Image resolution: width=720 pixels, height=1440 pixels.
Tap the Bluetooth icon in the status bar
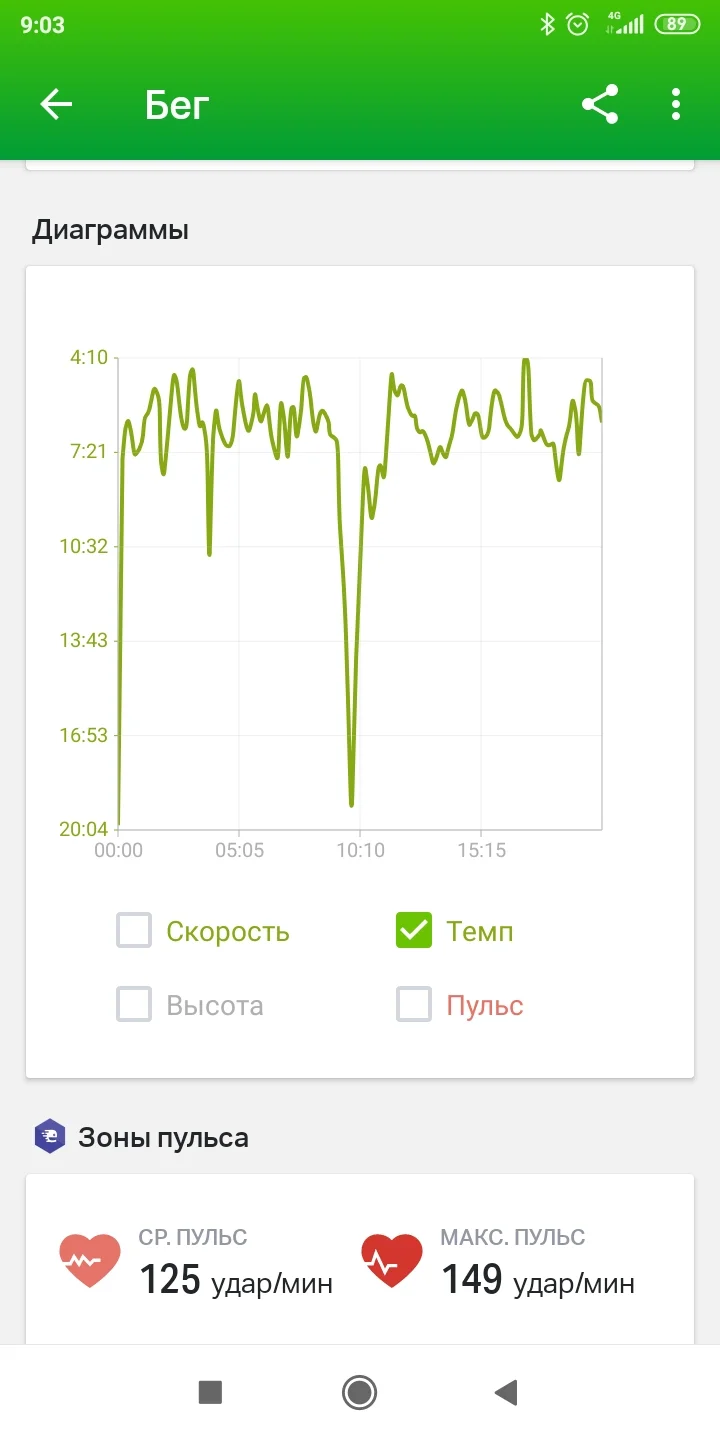pos(548,23)
